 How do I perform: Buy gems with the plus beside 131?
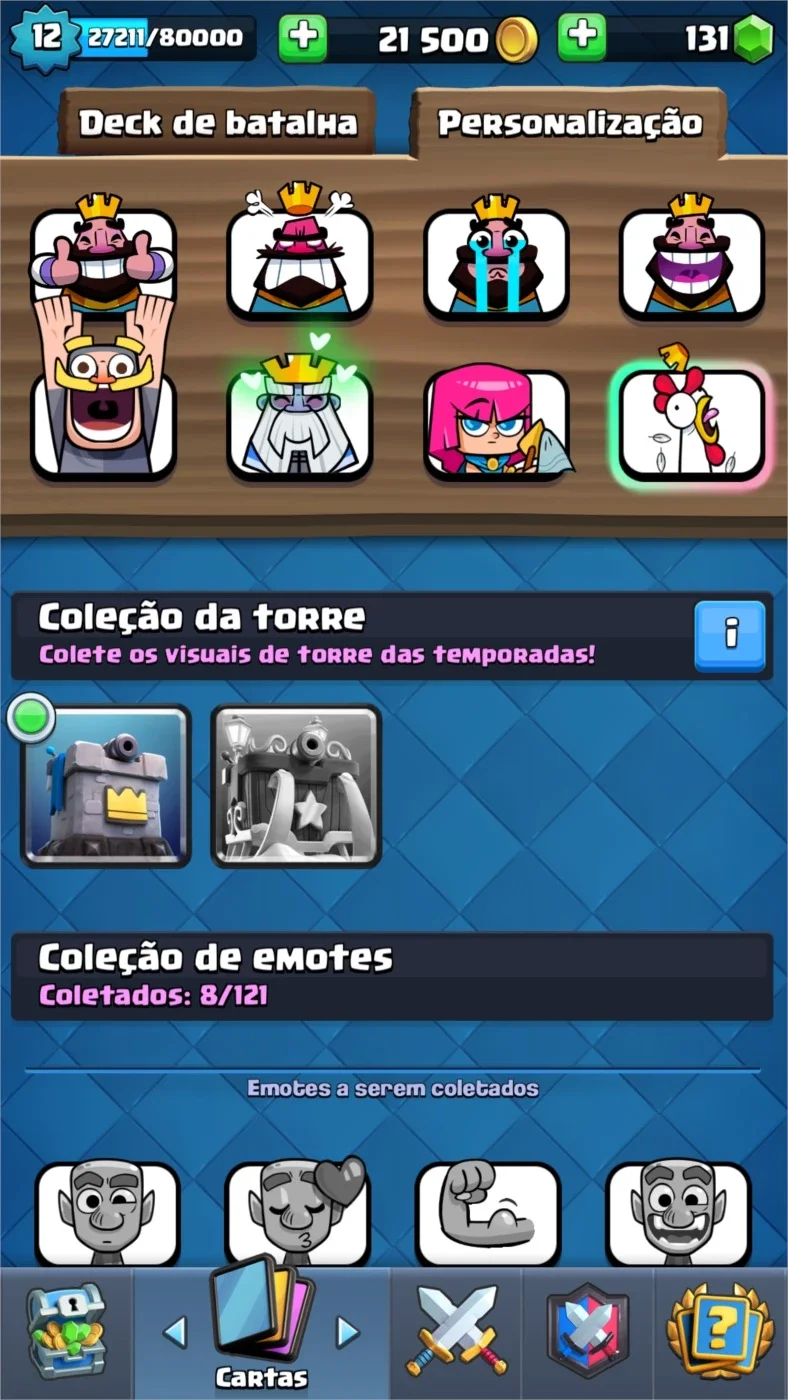tap(582, 38)
